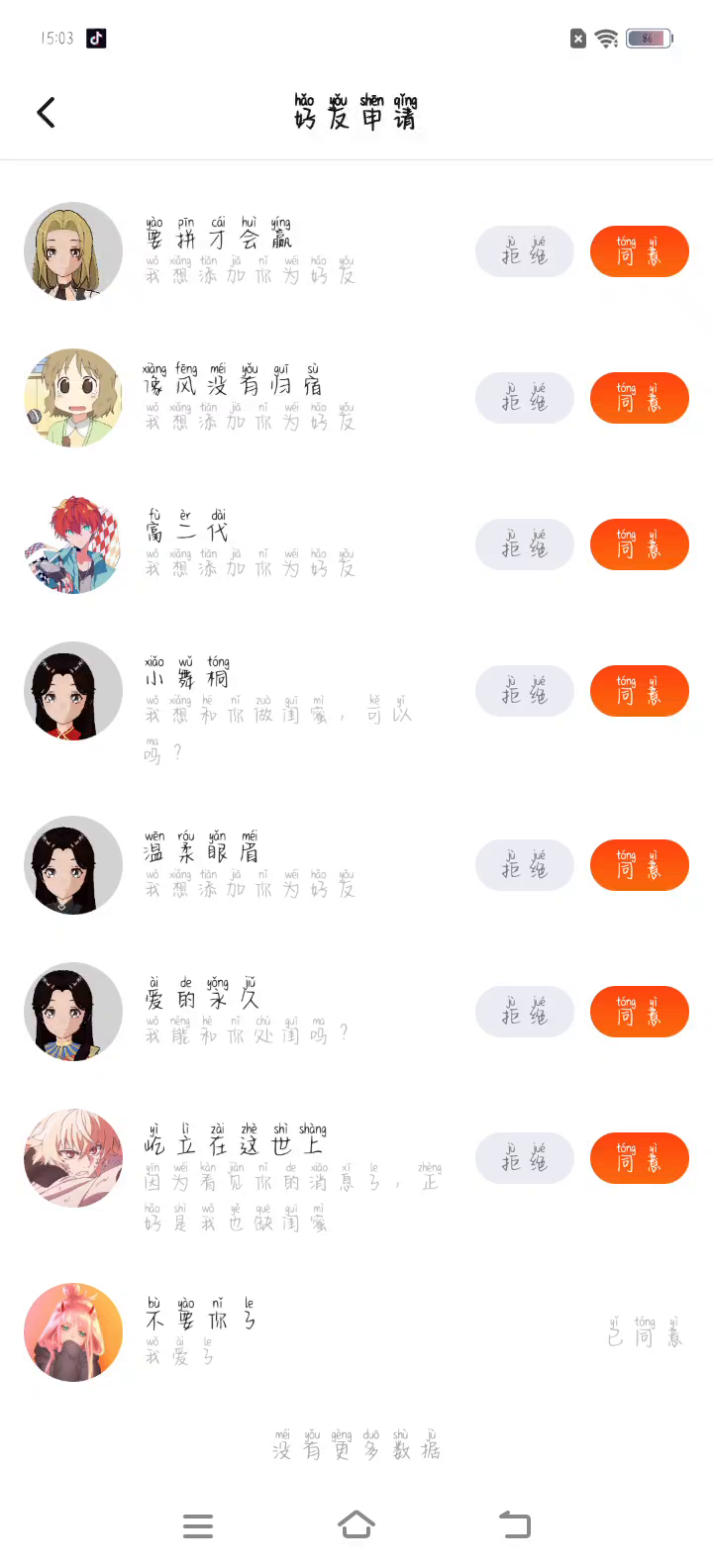
Task: Decline 像风没有归宿's request with 拒绝
Action: pyautogui.click(x=524, y=398)
